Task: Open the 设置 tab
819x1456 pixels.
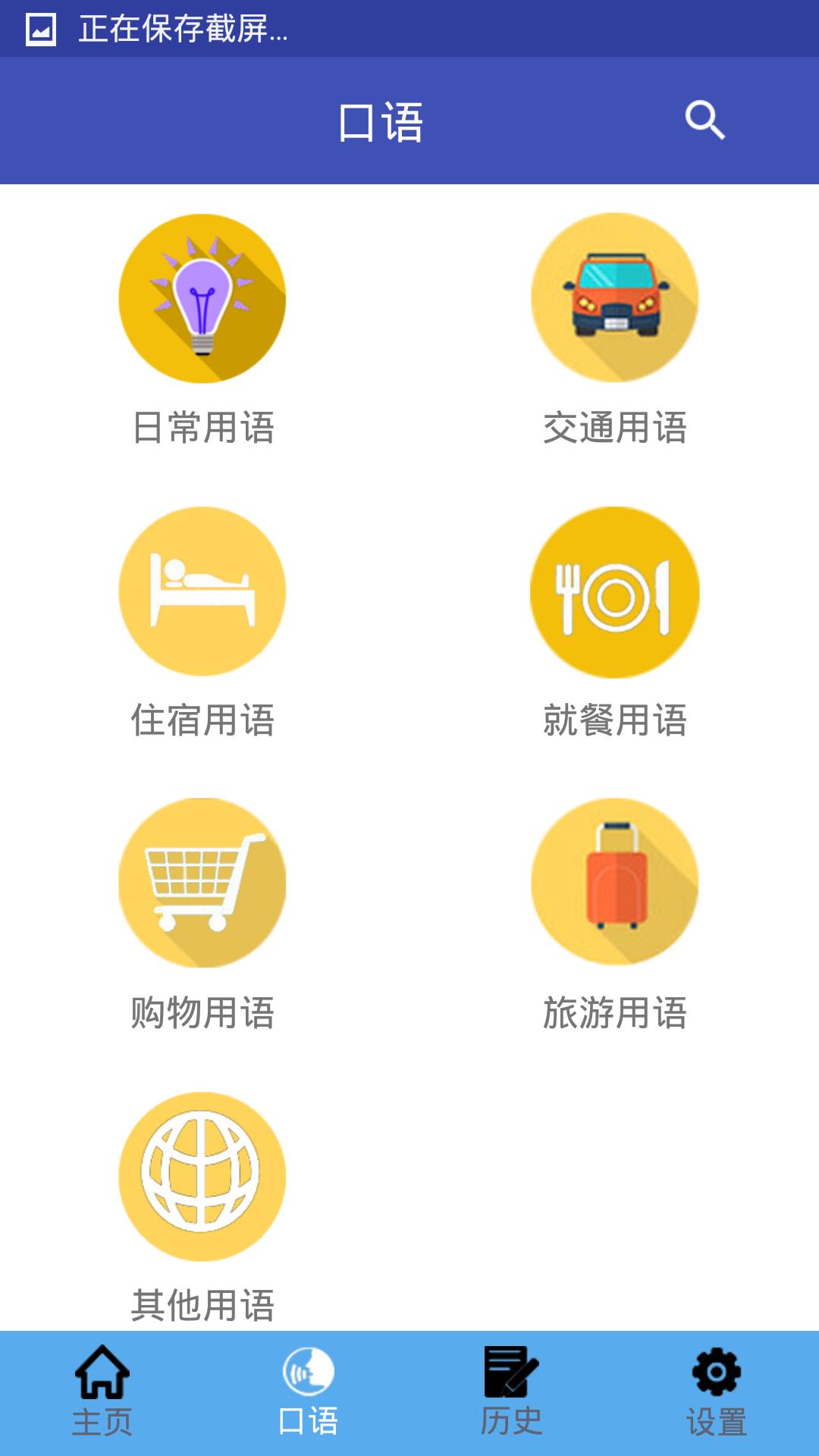Action: tap(717, 1392)
